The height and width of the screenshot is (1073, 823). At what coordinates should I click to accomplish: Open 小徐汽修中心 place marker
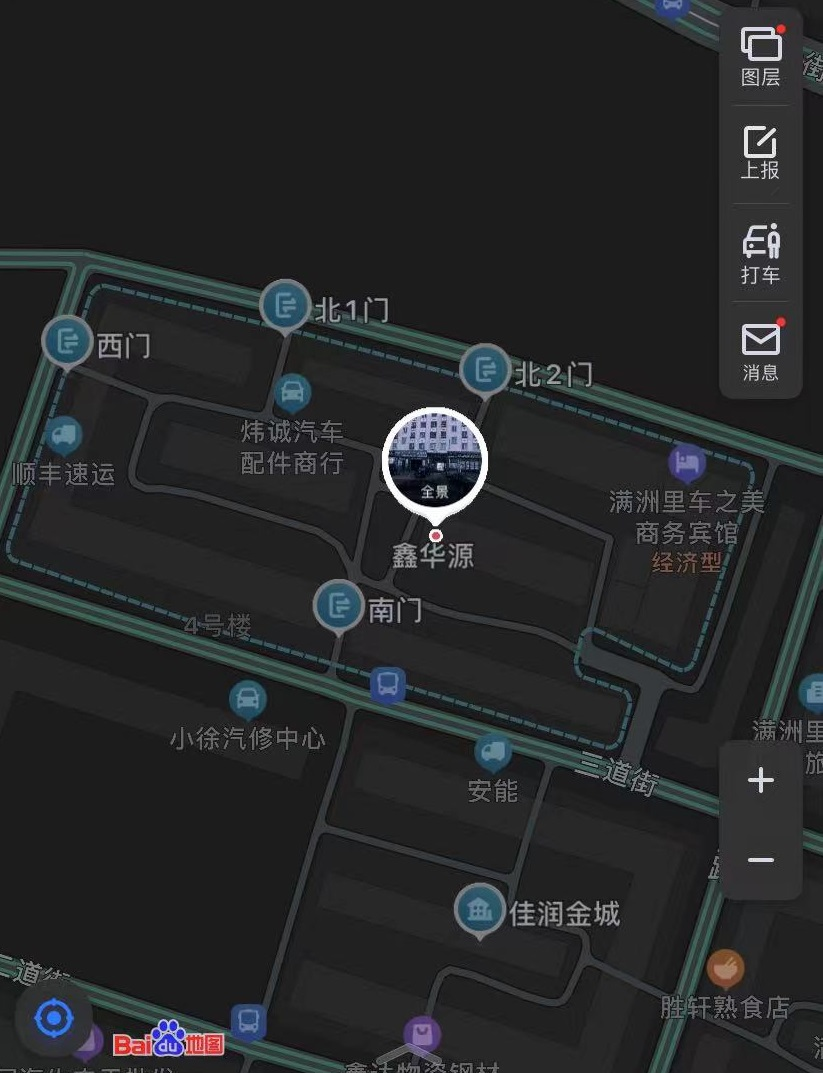pos(247,699)
